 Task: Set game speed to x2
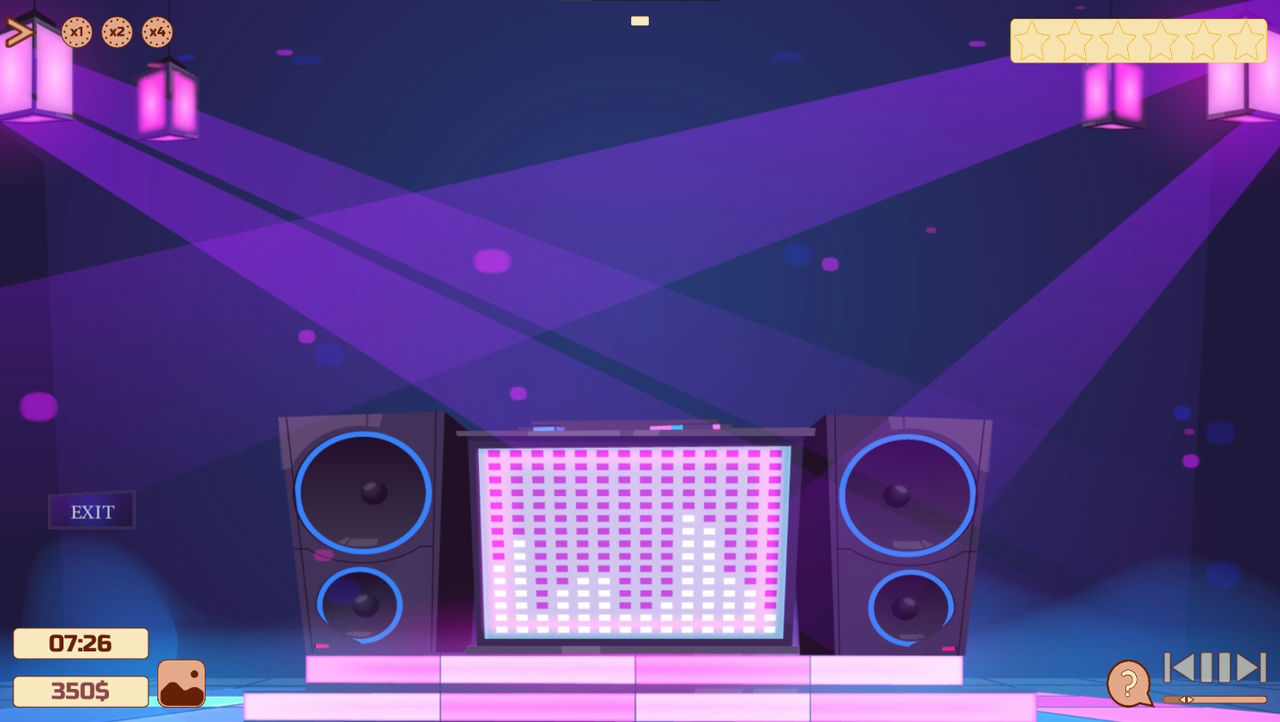117,32
